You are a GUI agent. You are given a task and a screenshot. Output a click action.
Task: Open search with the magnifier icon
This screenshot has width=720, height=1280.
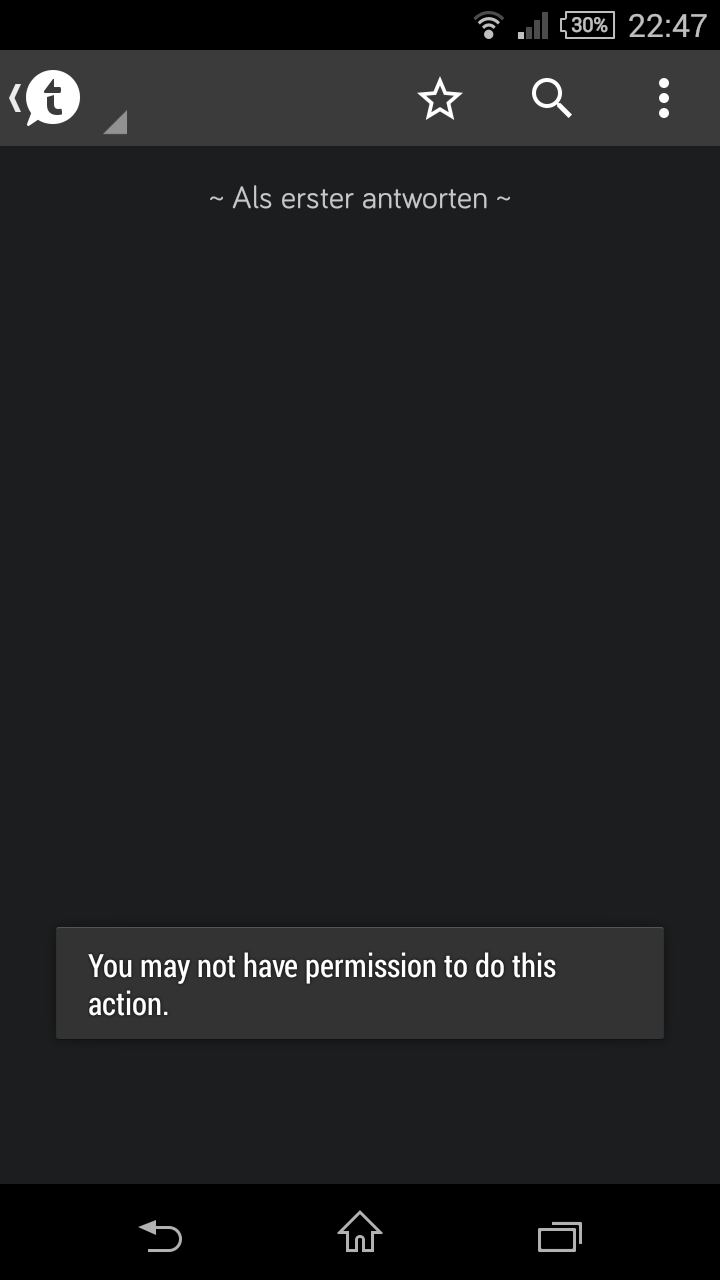point(551,99)
